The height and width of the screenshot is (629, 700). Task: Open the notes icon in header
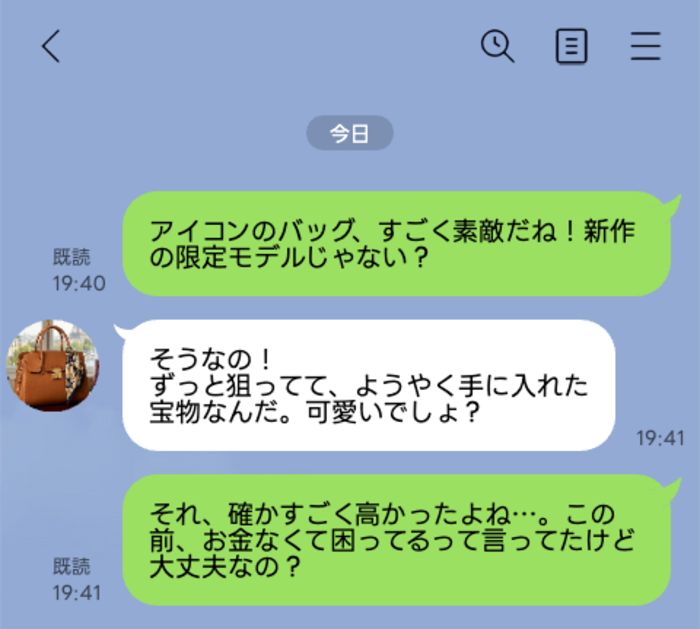point(571,46)
